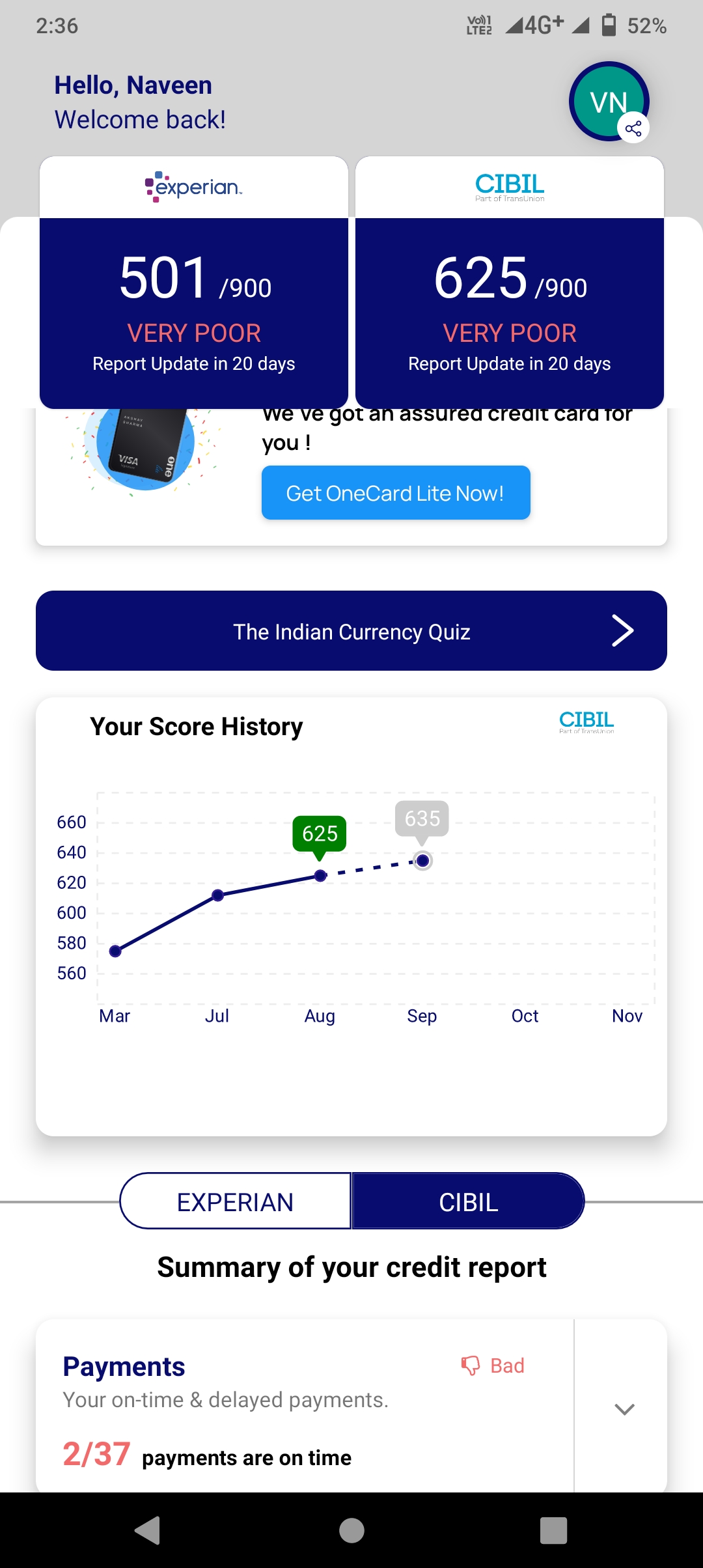The image size is (703, 1568).
Task: Open the CIBIL score card
Action: click(510, 283)
